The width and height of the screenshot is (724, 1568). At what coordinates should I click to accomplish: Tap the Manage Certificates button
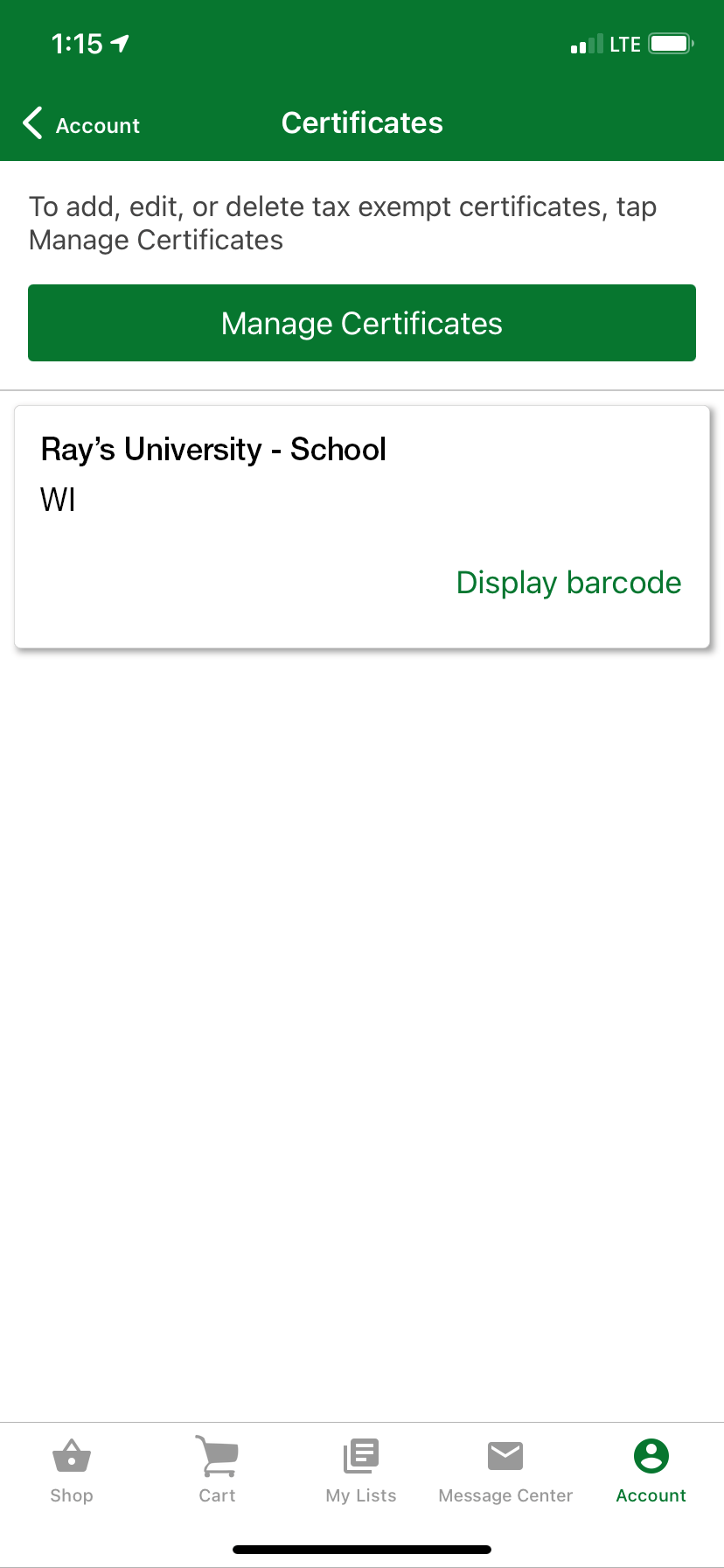coord(362,323)
